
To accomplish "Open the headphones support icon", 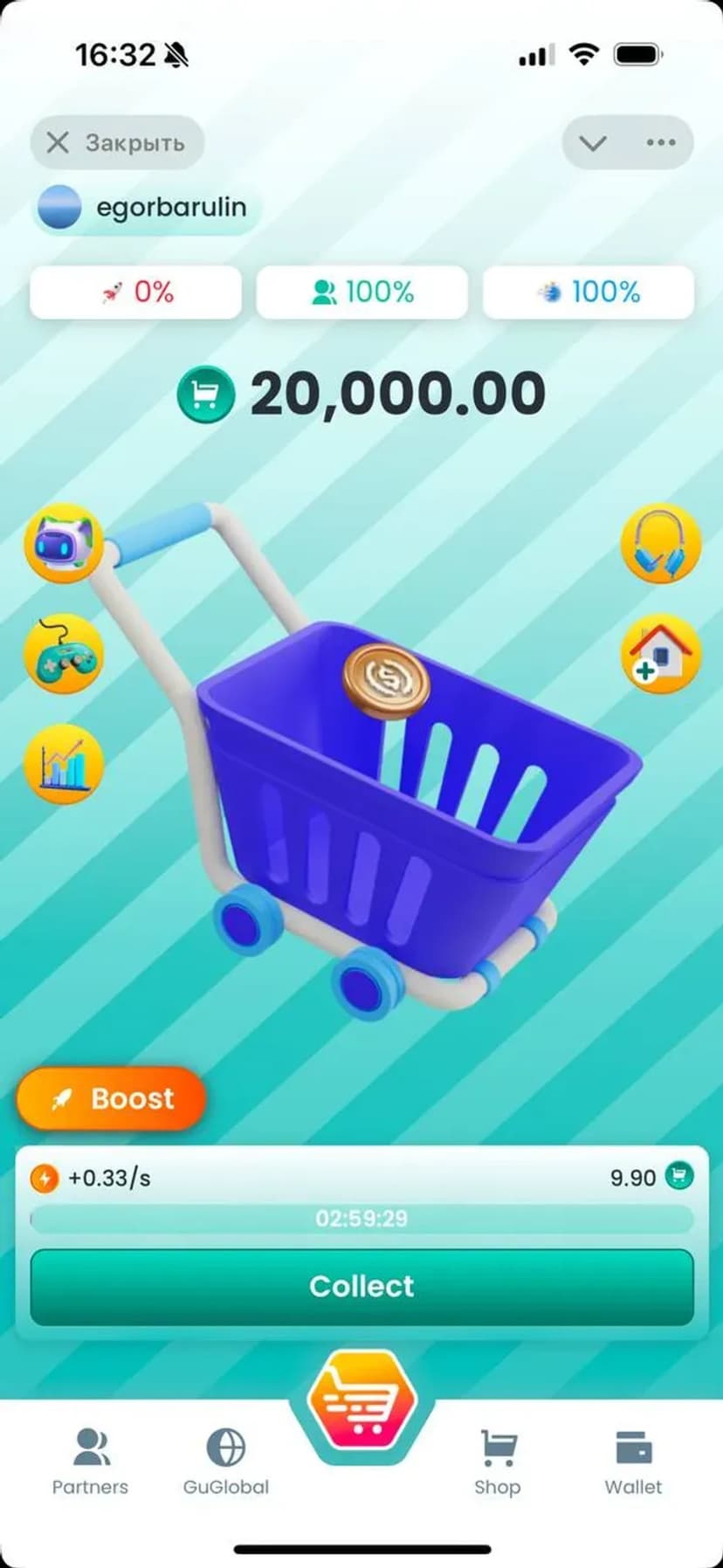I will (x=660, y=545).
